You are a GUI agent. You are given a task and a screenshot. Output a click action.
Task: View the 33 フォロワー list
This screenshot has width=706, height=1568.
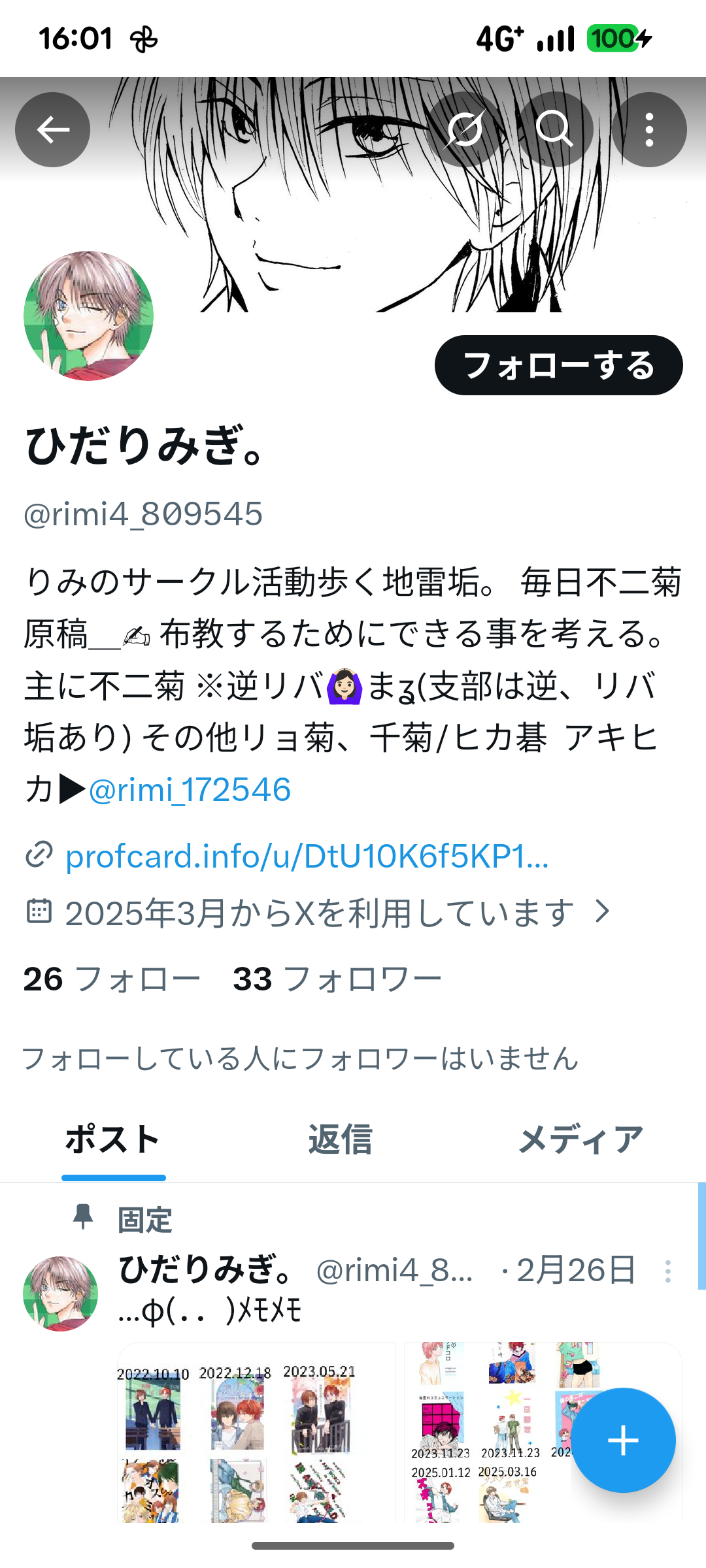[x=337, y=979]
